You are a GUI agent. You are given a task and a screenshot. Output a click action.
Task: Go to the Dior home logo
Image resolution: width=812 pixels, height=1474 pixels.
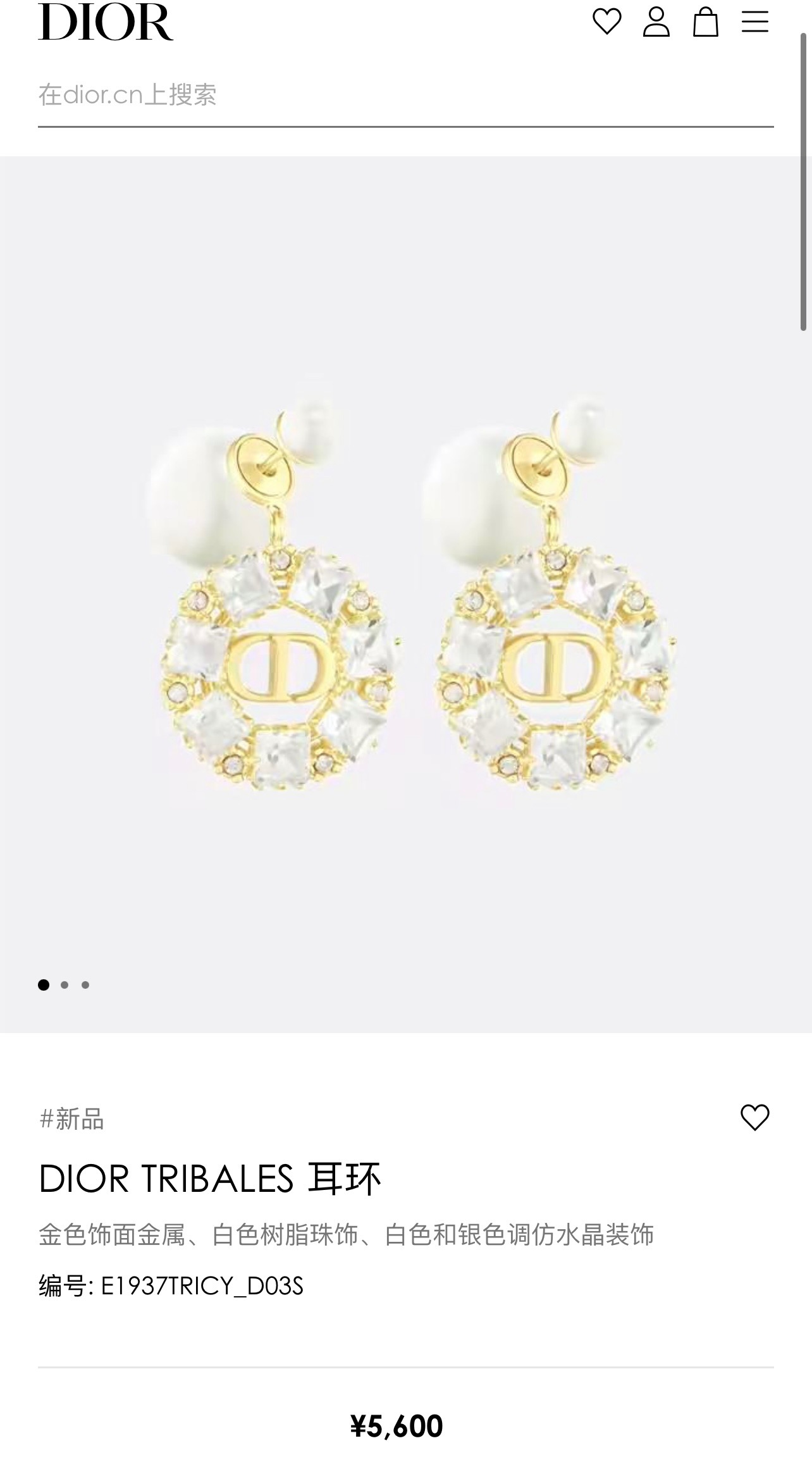[x=106, y=22]
